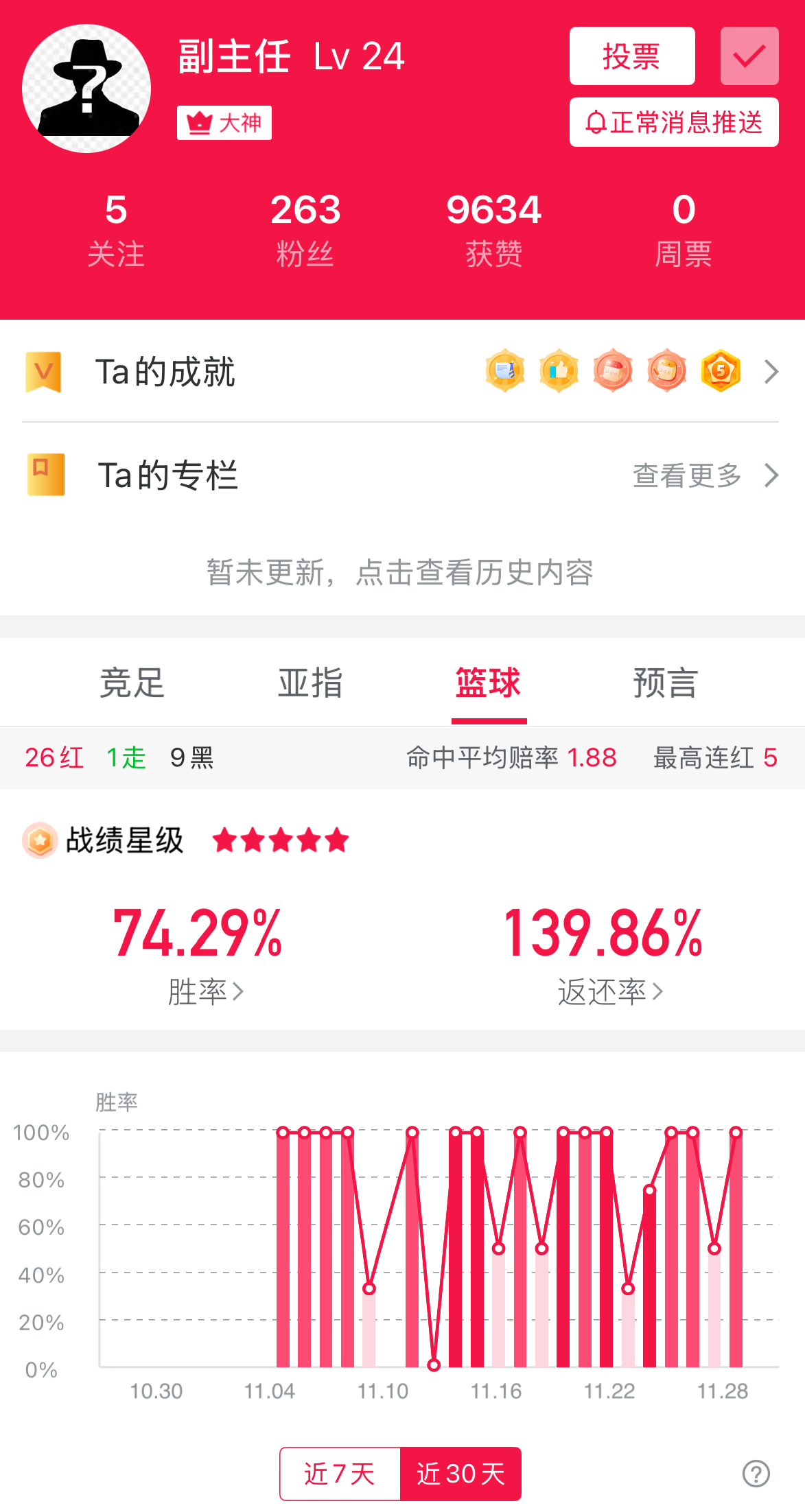Switch to the 竞足 tab
Image resolution: width=805 pixels, height=1512 pixels.
132,683
